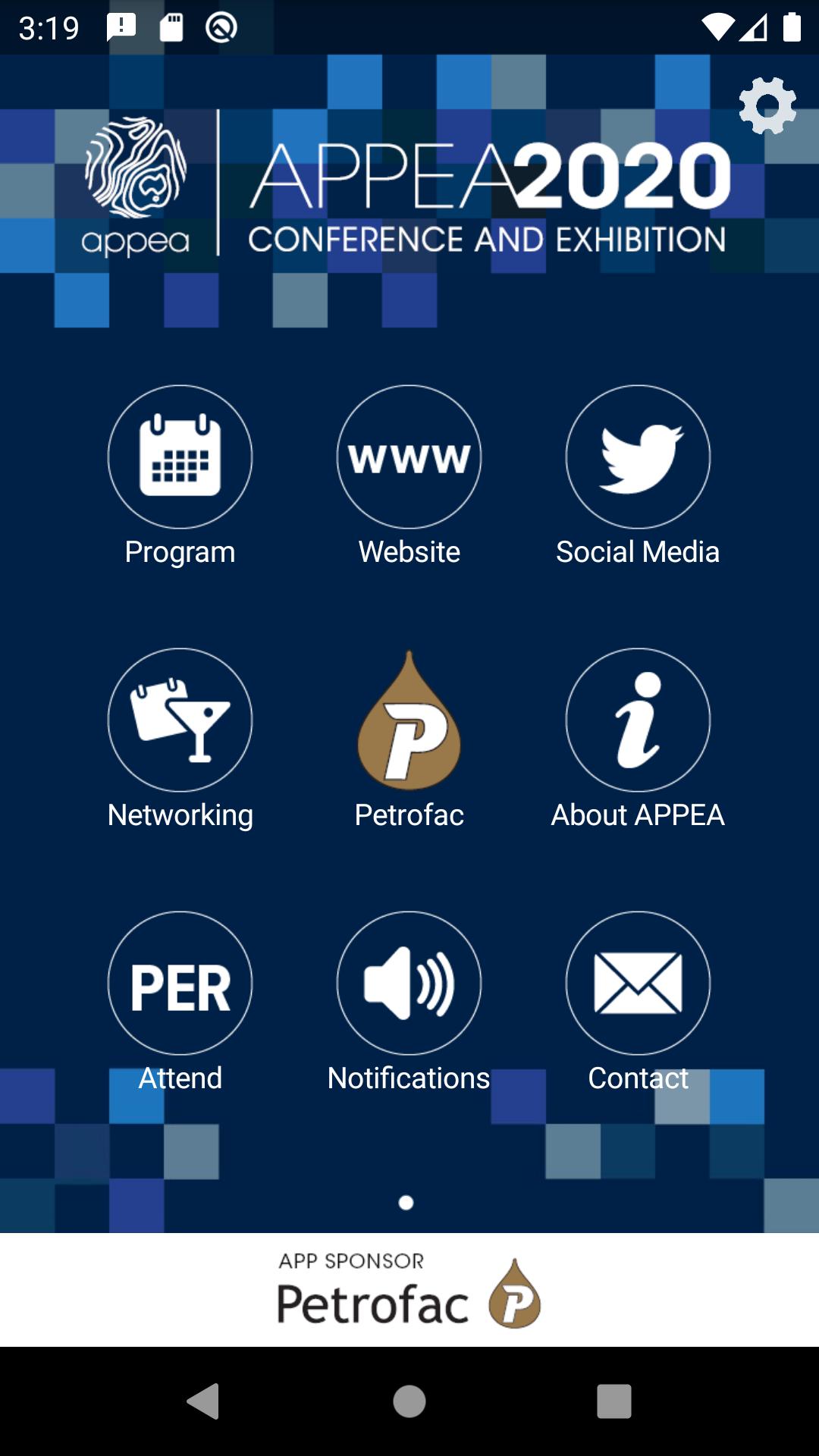Open Notifications
Screen dimensions: 819x1456
click(x=409, y=983)
